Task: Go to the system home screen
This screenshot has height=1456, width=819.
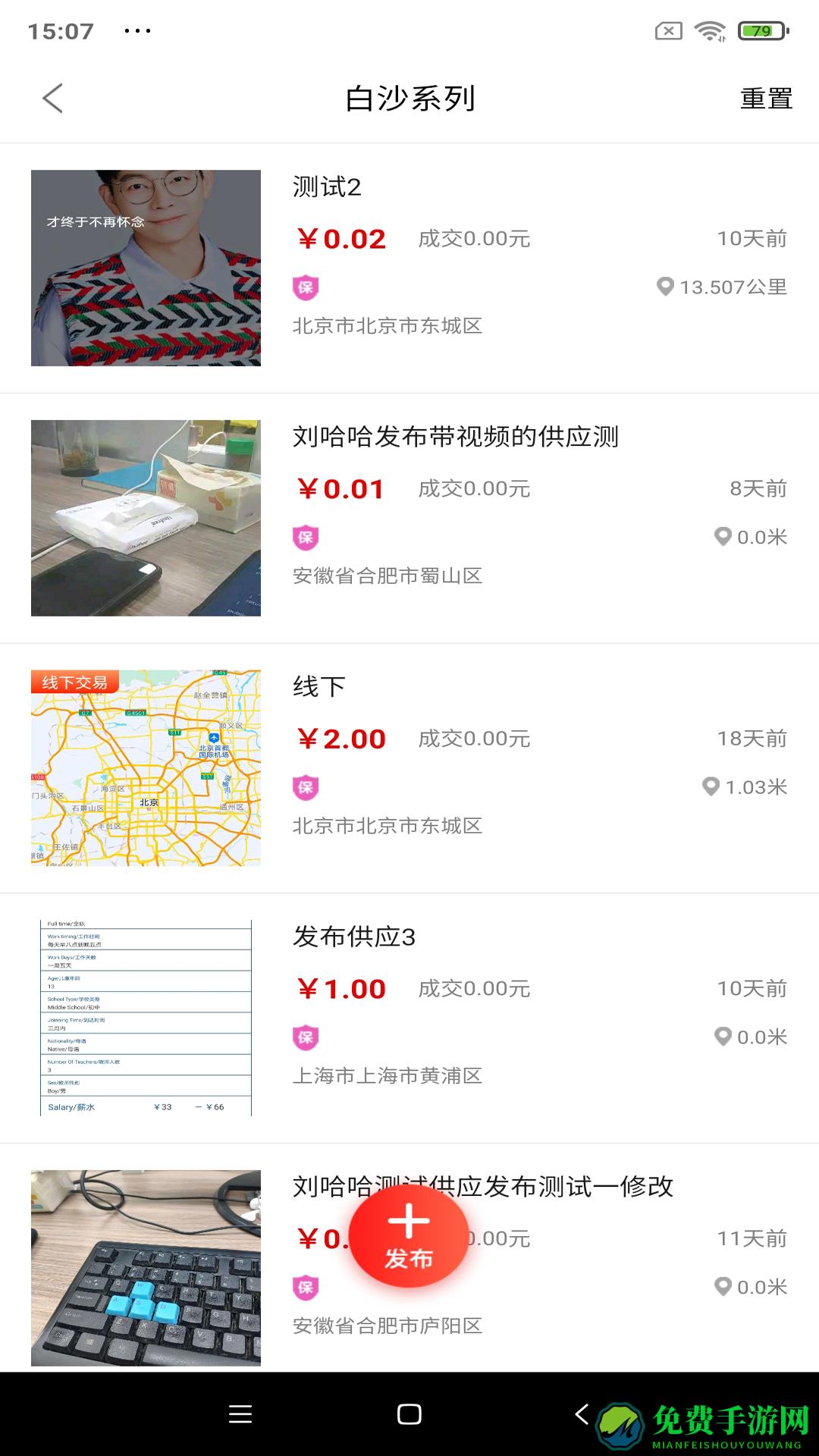Action: [409, 1414]
